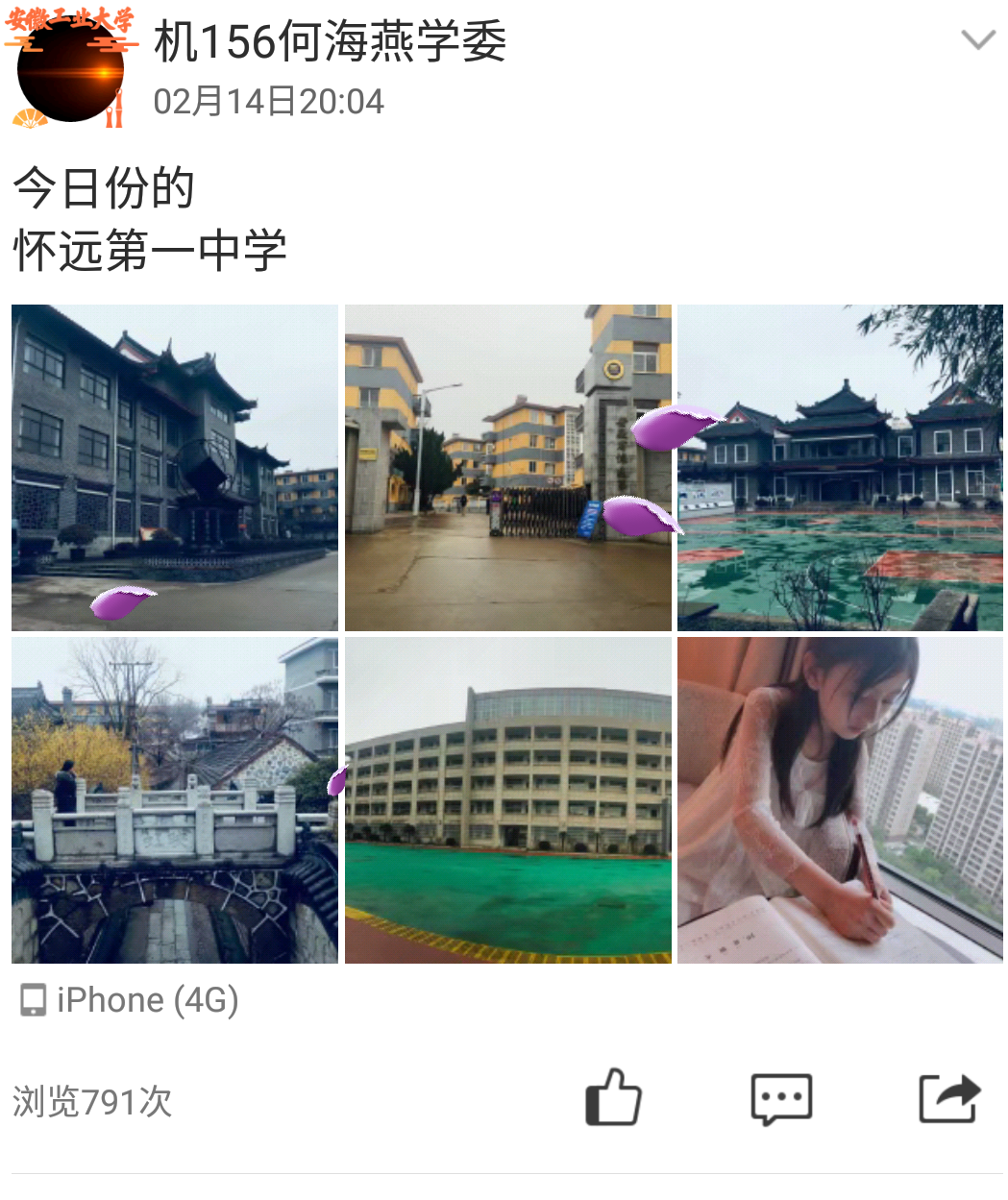The image size is (1008, 1200).
Task: View the photo of the girl writing
Action: click(x=840, y=800)
